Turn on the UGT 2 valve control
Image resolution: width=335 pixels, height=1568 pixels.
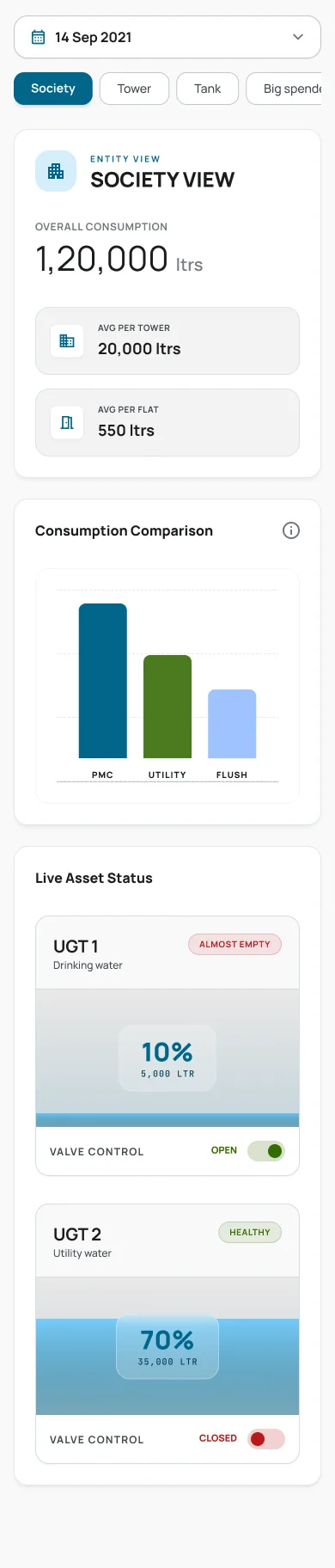pyautogui.click(x=266, y=1439)
